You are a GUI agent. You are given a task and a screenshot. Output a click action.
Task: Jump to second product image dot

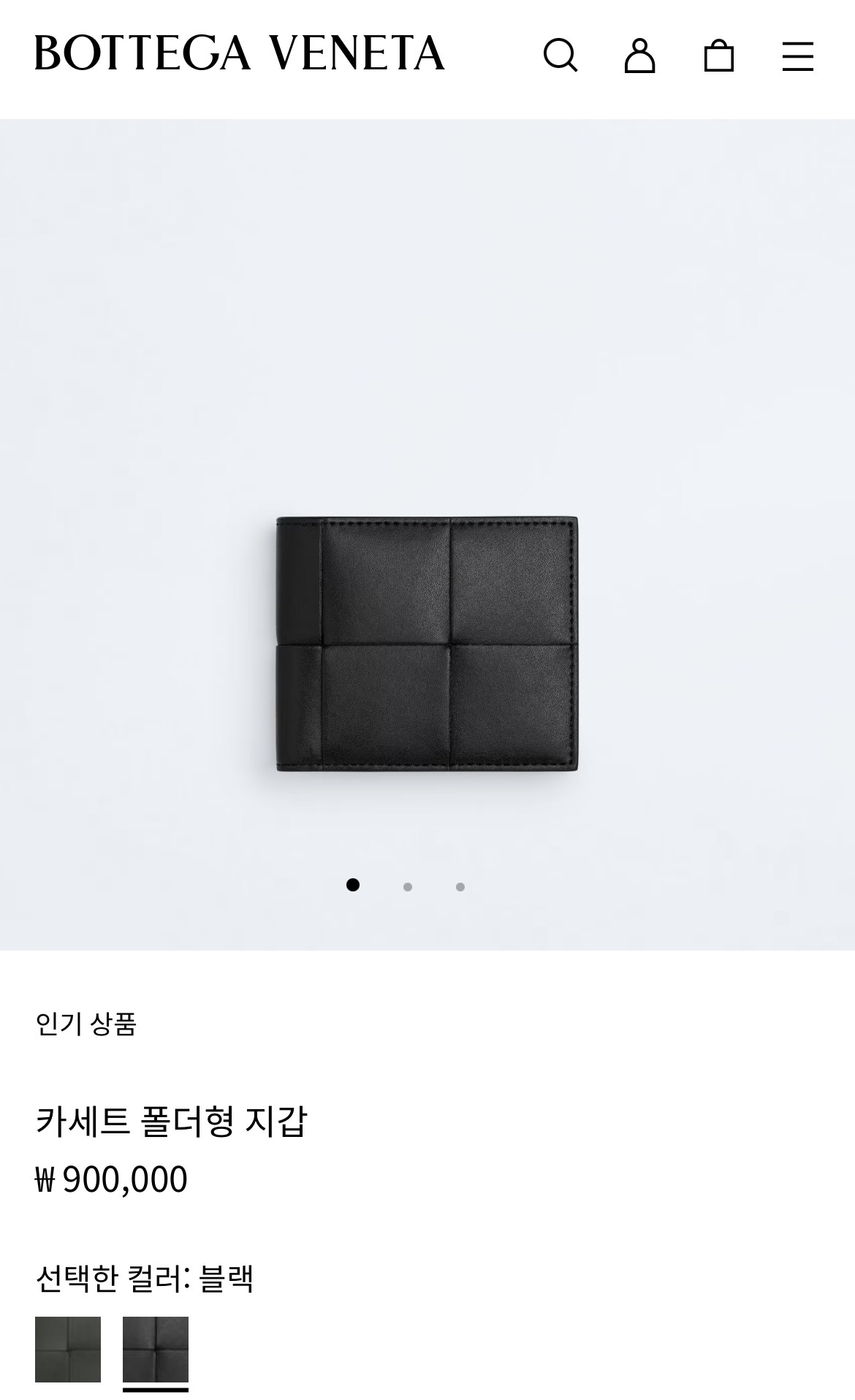408,887
